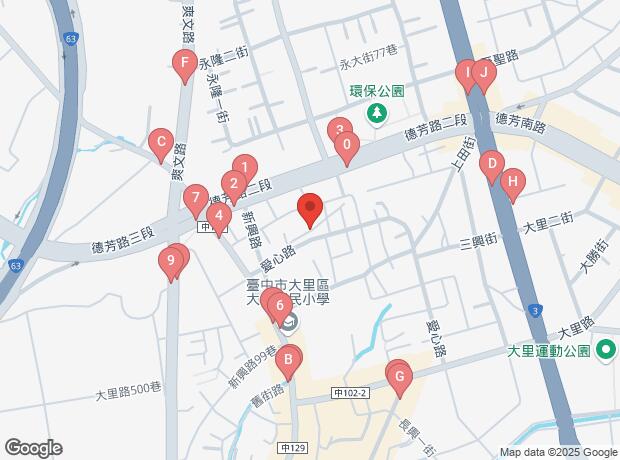The height and width of the screenshot is (460, 620).
Task: Tap map marker D
Action: [490, 163]
